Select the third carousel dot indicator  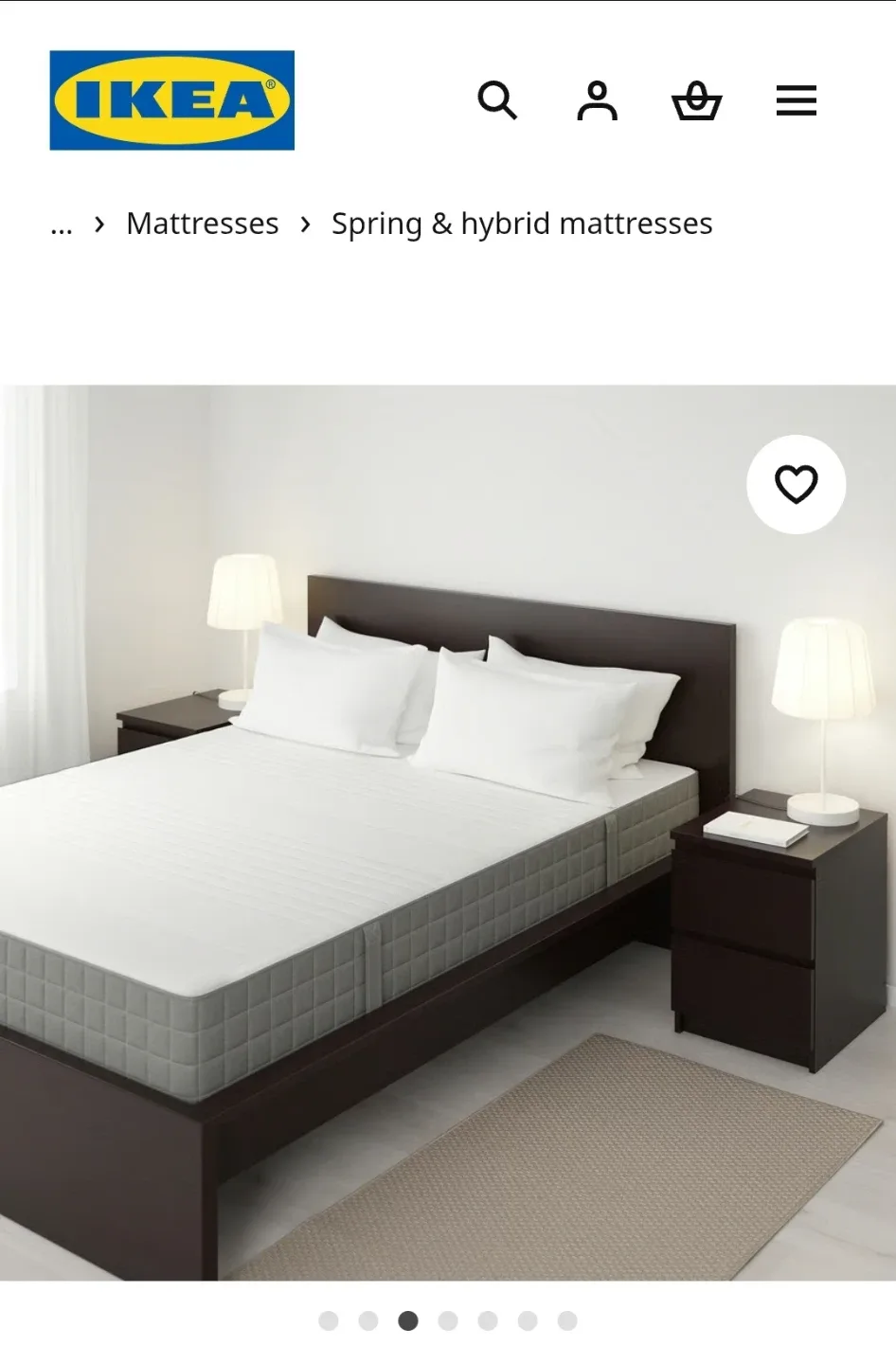408,1319
